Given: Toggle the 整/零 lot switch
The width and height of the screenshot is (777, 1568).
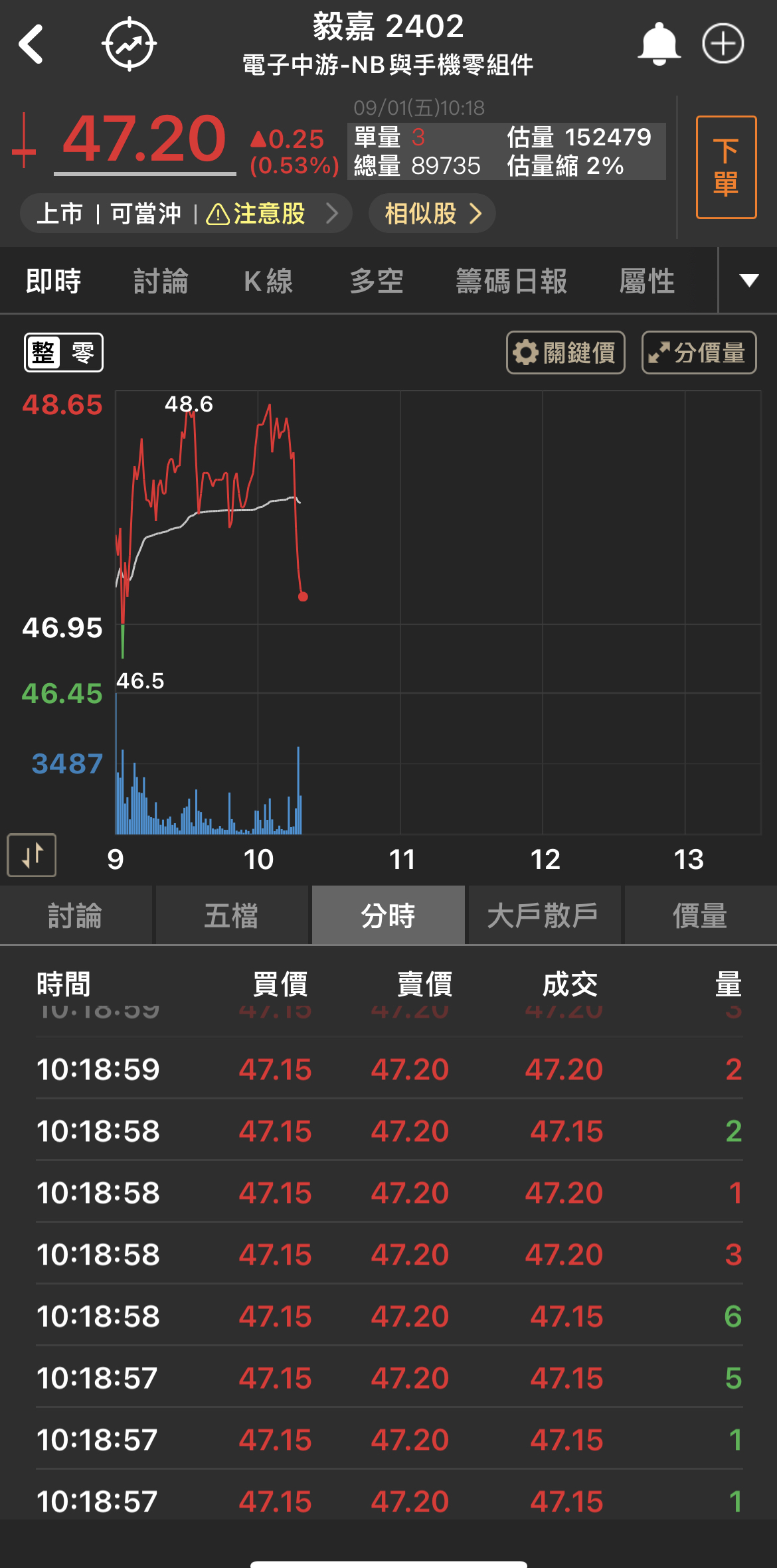Looking at the screenshot, I should pyautogui.click(x=64, y=353).
